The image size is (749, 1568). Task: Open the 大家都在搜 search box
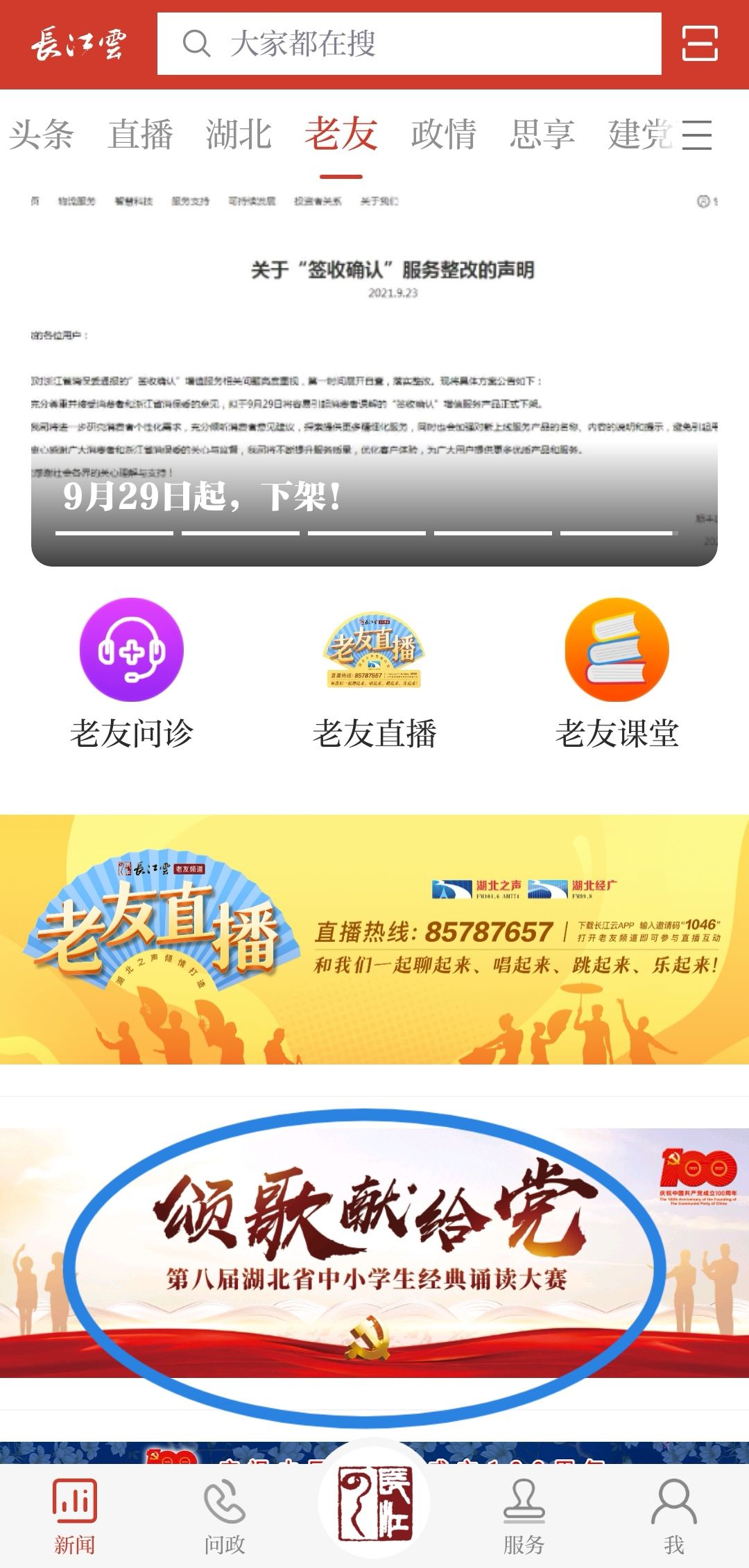(x=409, y=44)
